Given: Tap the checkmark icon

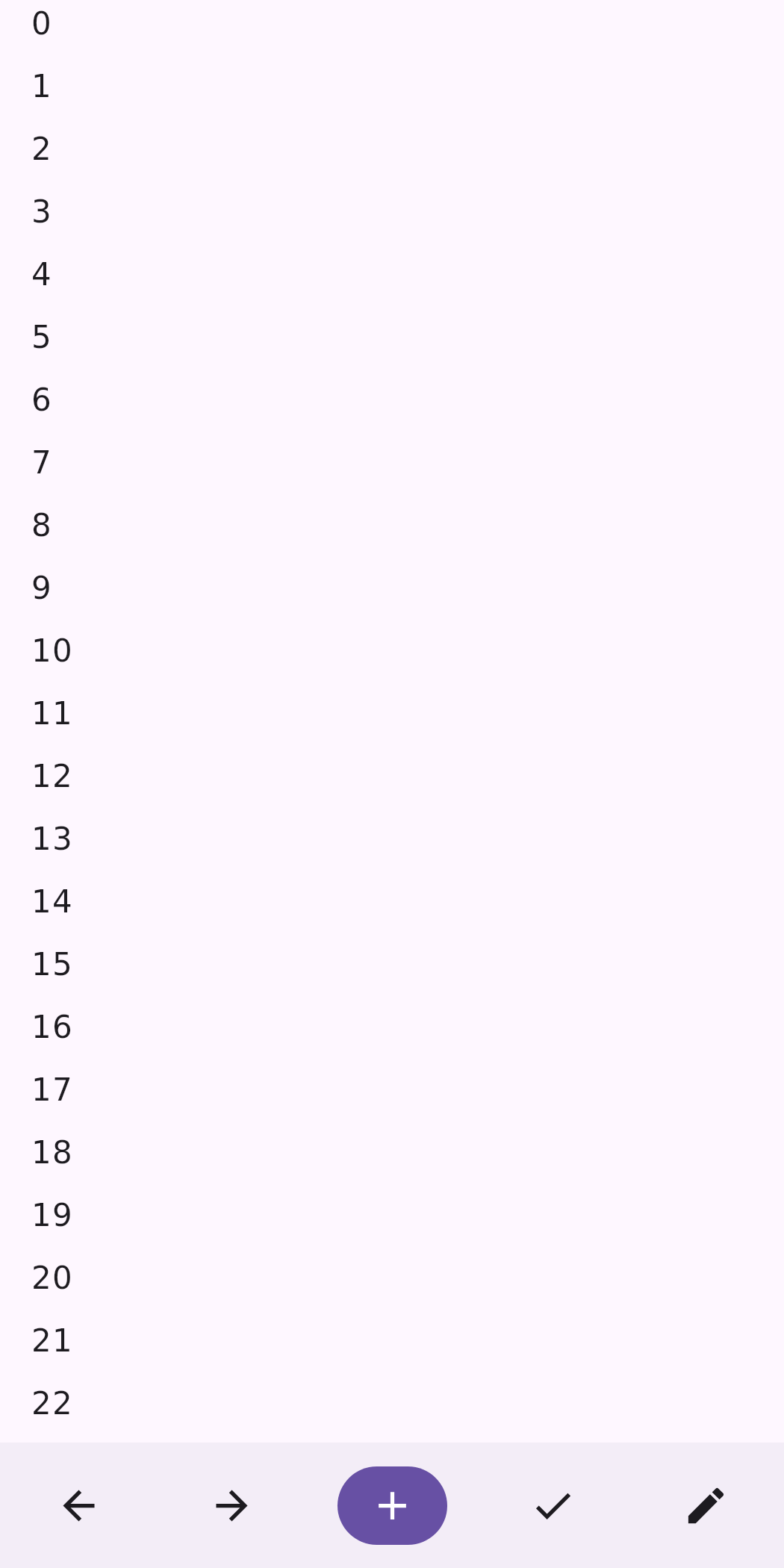Looking at the screenshot, I should [553, 1506].
